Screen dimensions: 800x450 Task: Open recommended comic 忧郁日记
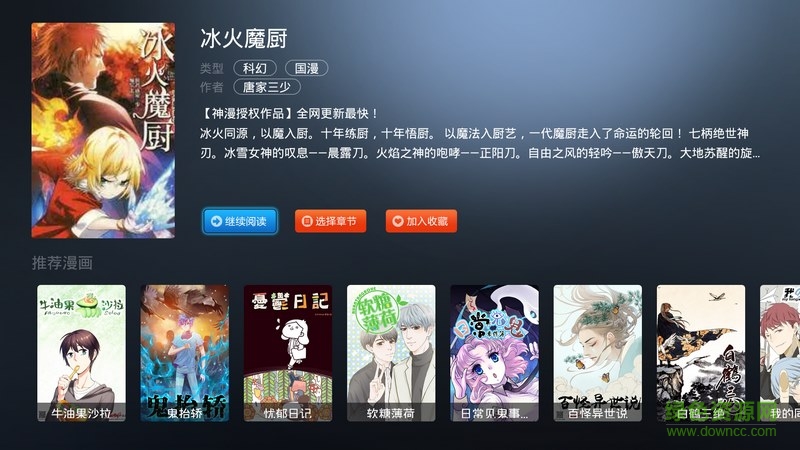[x=288, y=353]
